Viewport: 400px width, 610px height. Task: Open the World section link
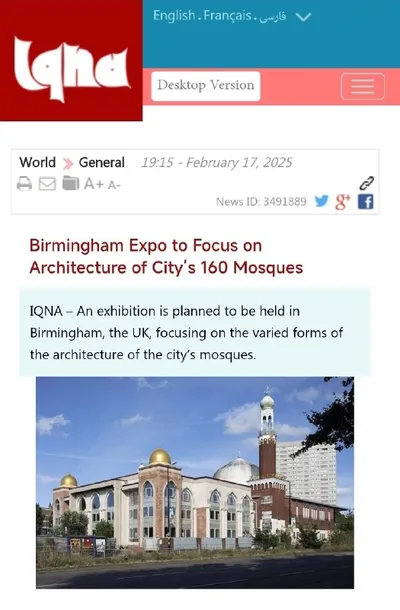37,162
